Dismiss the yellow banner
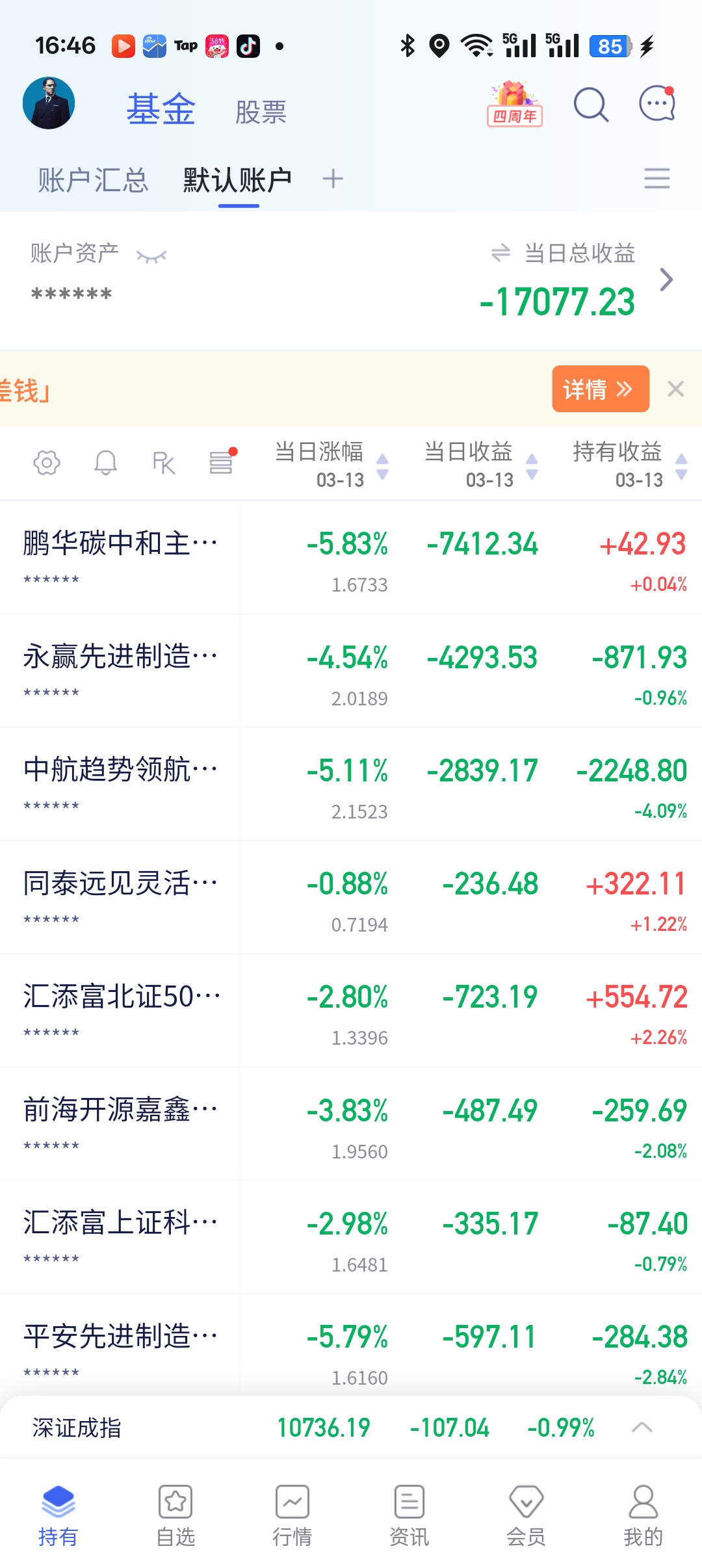 (676, 389)
